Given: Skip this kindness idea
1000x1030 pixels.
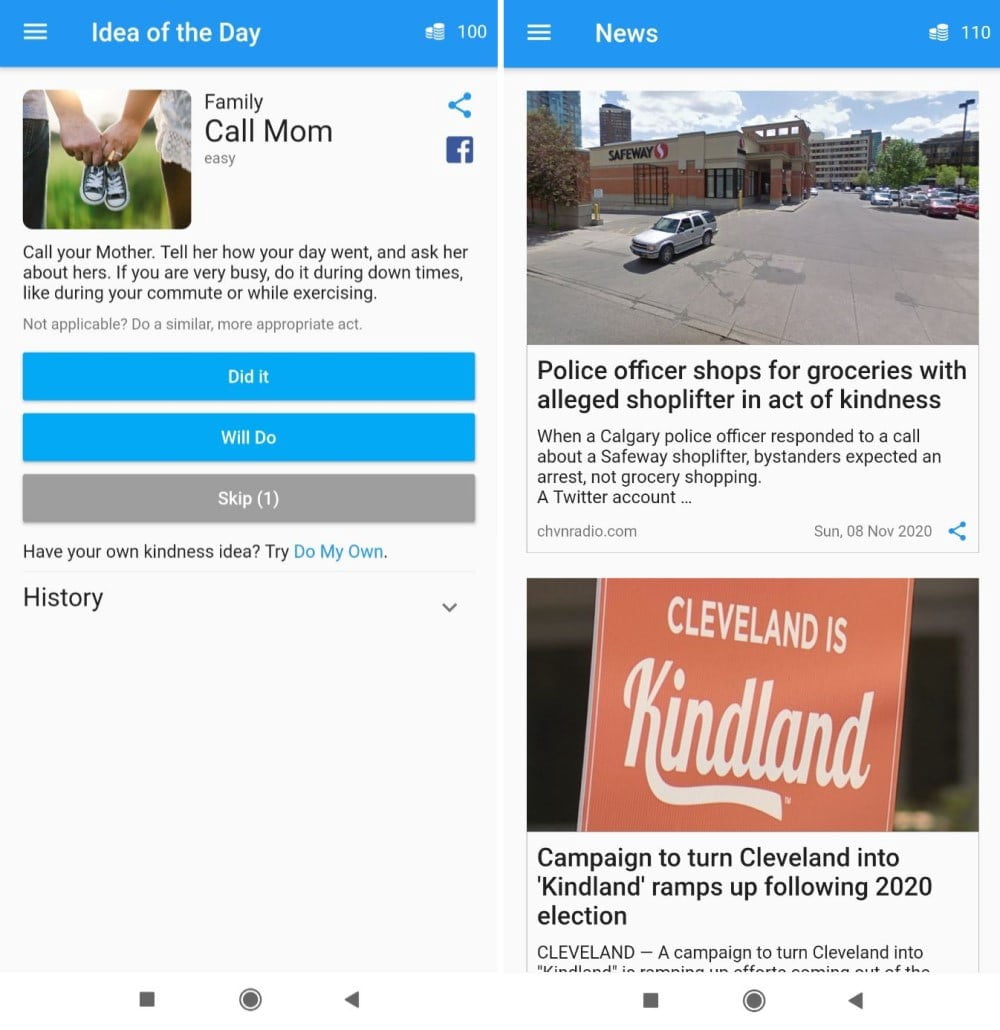Looking at the screenshot, I should click(248, 498).
